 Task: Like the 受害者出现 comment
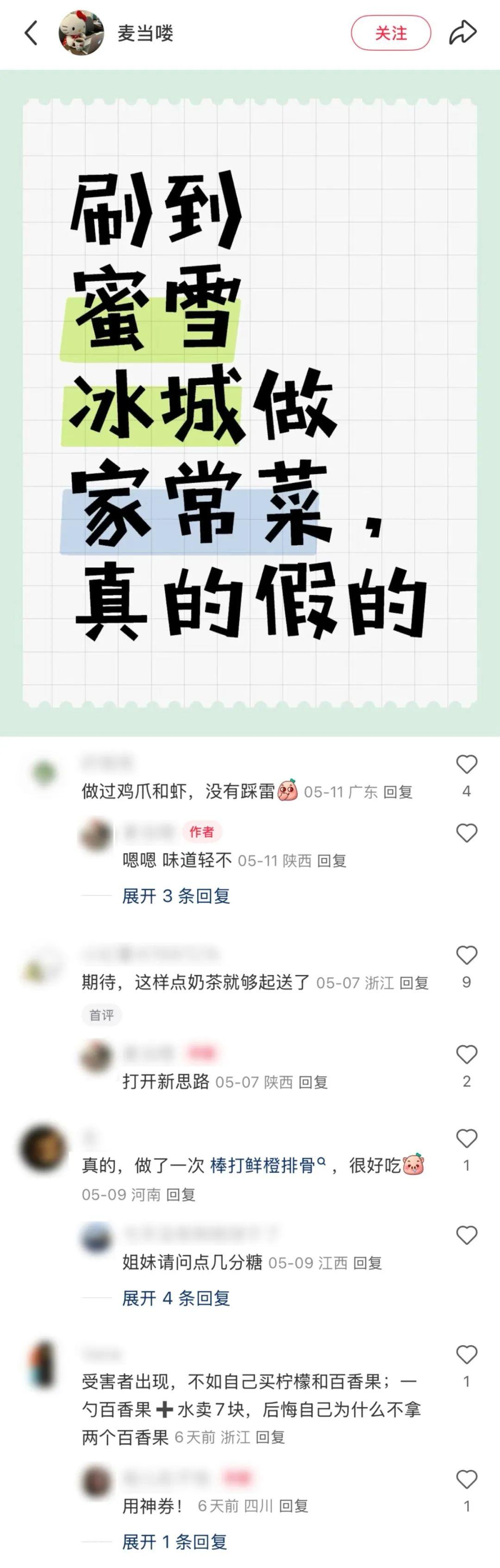pyautogui.click(x=467, y=1354)
